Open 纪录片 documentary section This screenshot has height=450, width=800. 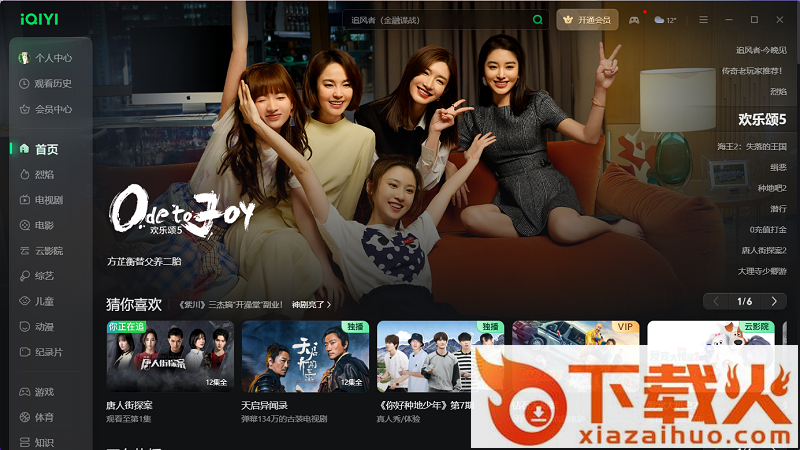48,352
